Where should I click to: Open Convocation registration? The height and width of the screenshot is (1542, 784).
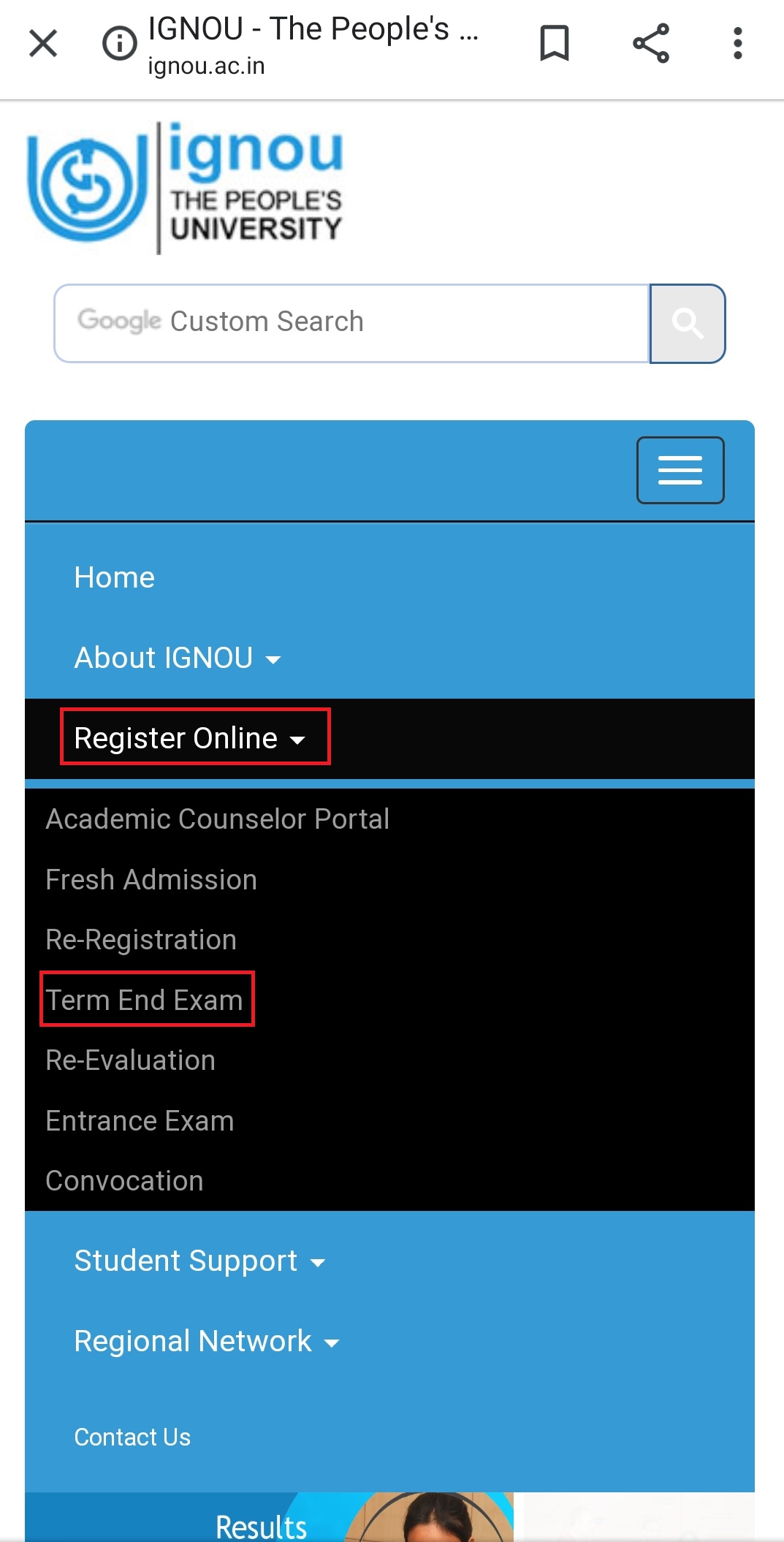124,1180
